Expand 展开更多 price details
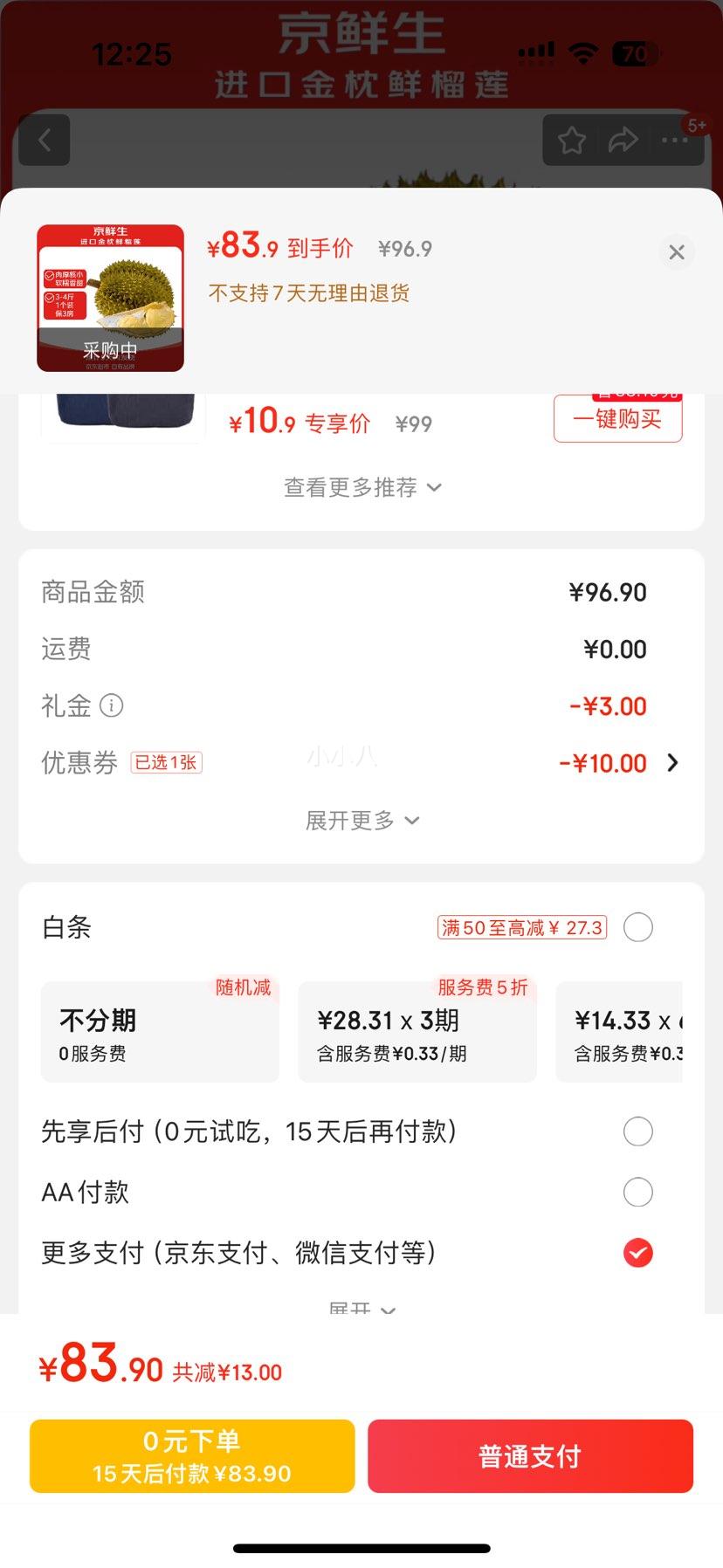Screen dimensions: 723x1568 coord(361,821)
